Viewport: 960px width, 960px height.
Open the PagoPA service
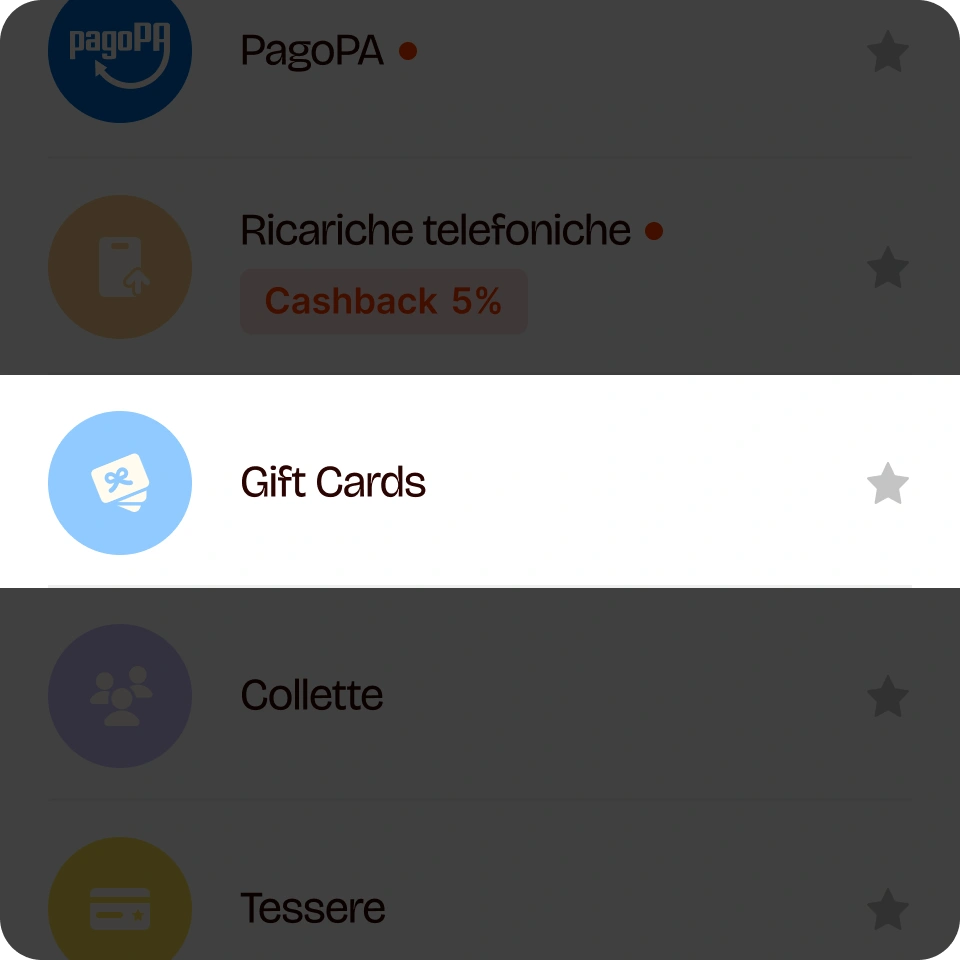(x=311, y=50)
